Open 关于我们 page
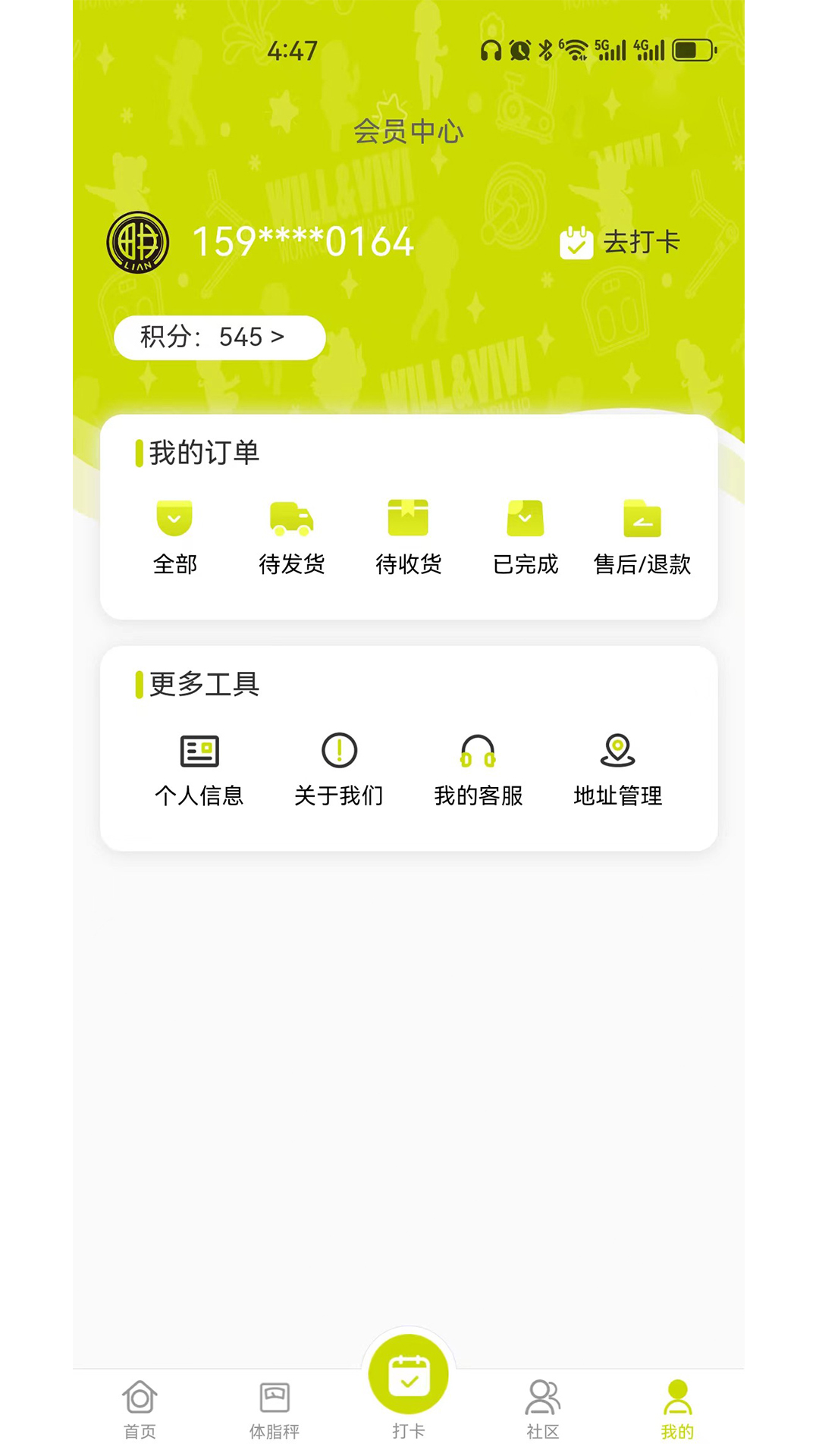This screenshot has height=1456, width=819. 339,769
